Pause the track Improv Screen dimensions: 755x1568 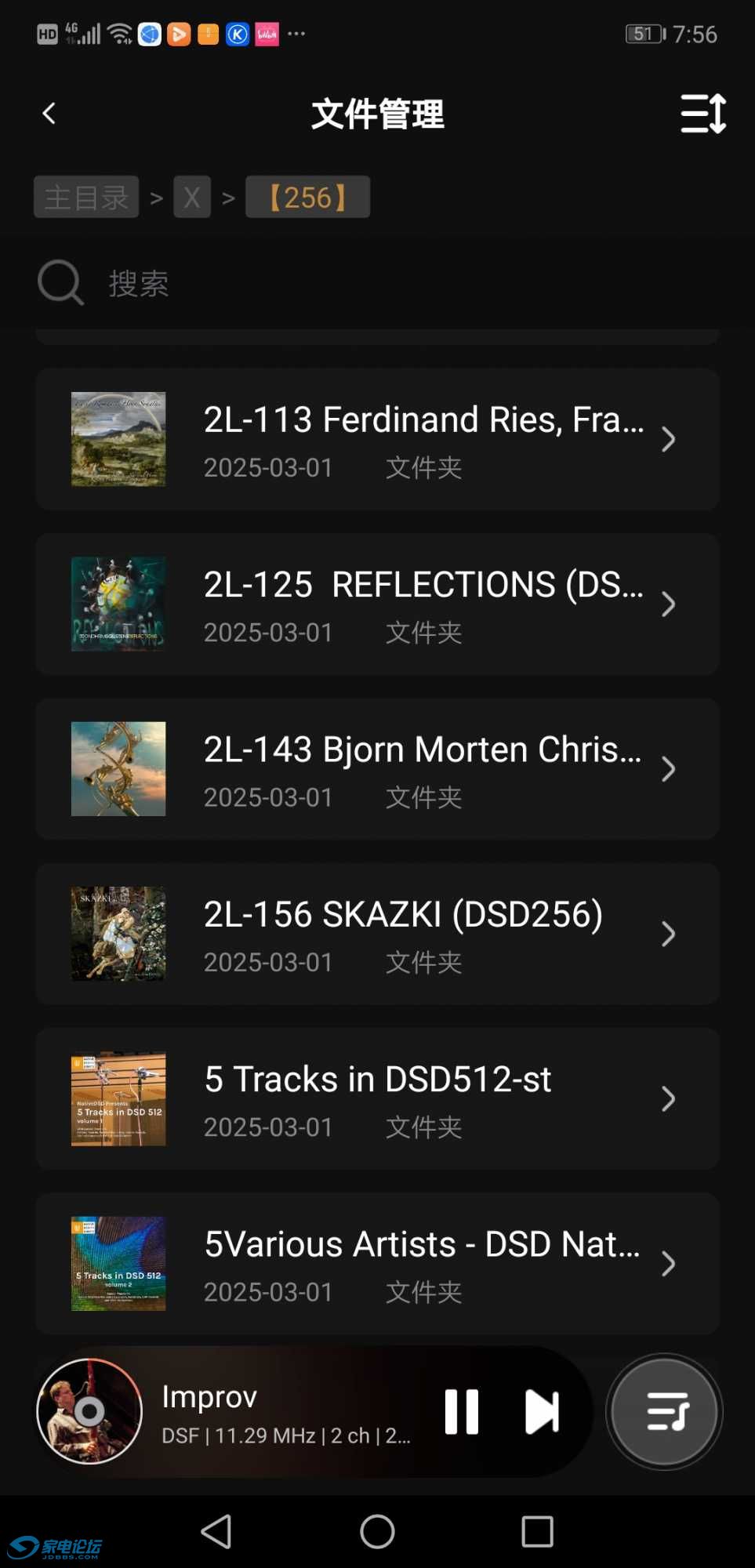click(462, 1411)
